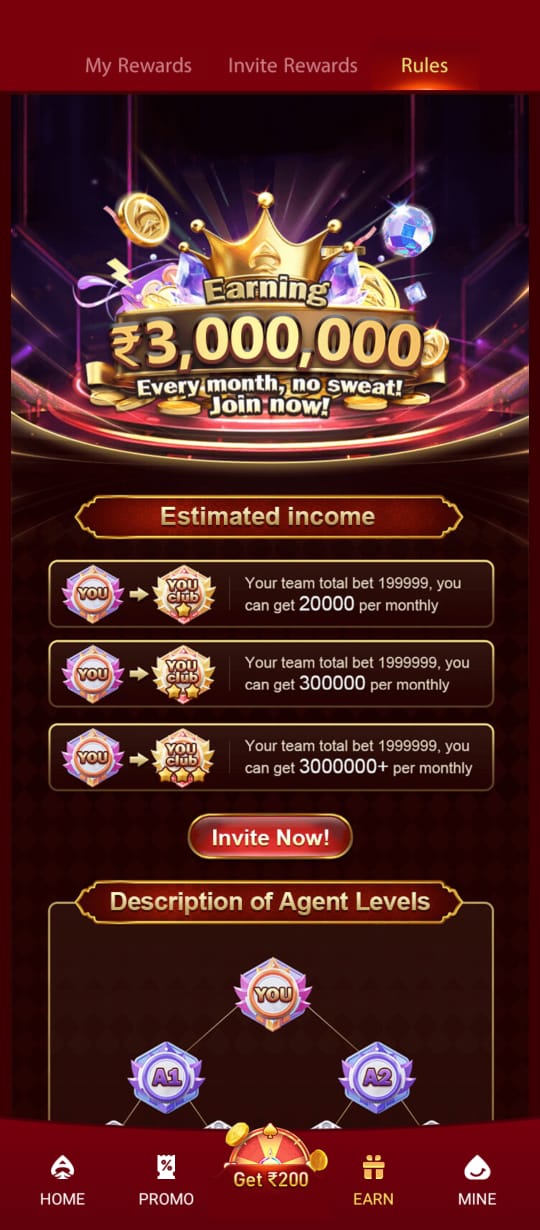Select the EARN tab

pyautogui.click(x=373, y=1180)
